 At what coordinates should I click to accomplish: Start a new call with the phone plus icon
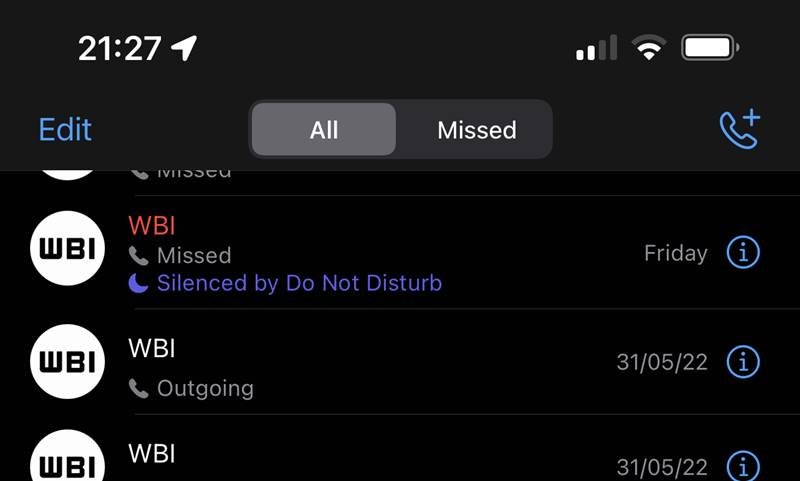pyautogui.click(x=740, y=130)
